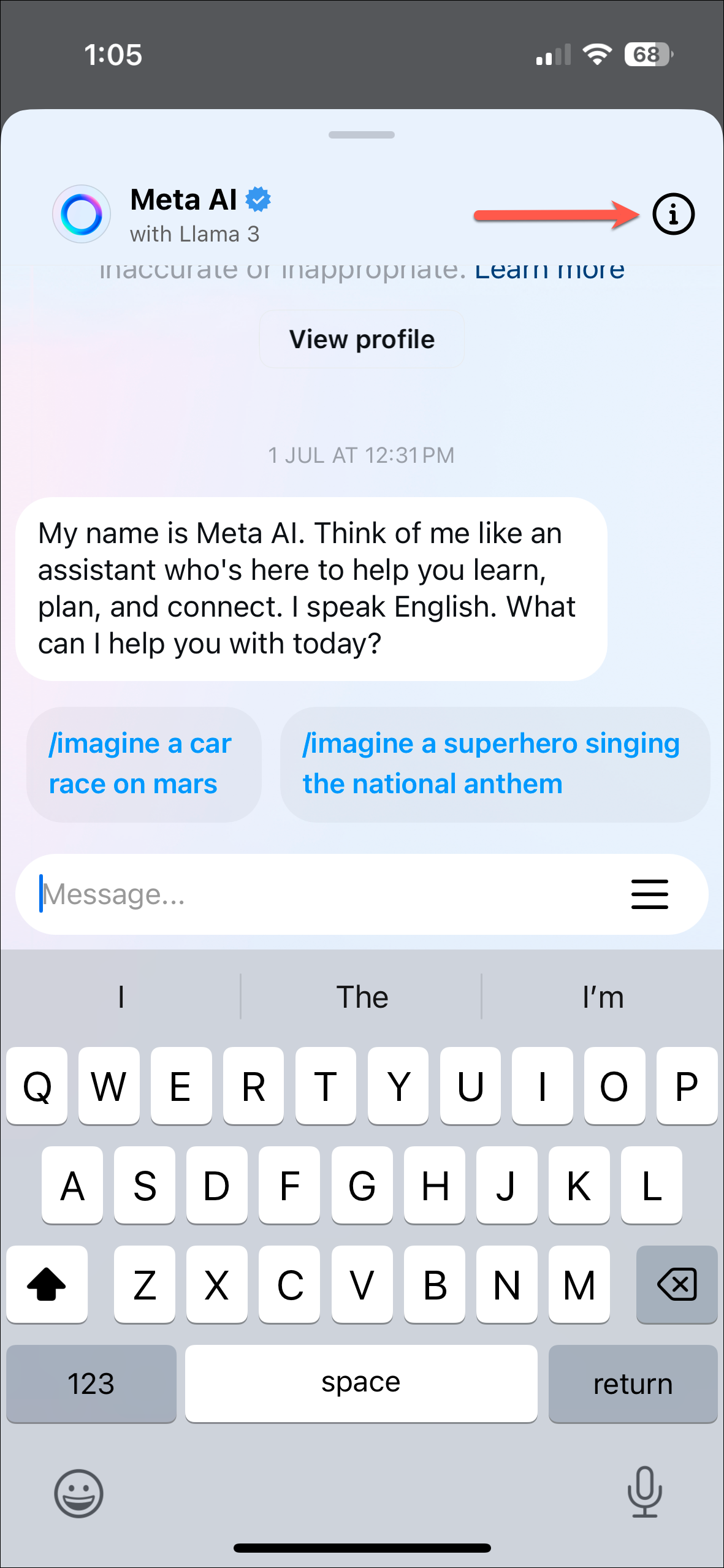Focus the Message input field

(x=319, y=894)
